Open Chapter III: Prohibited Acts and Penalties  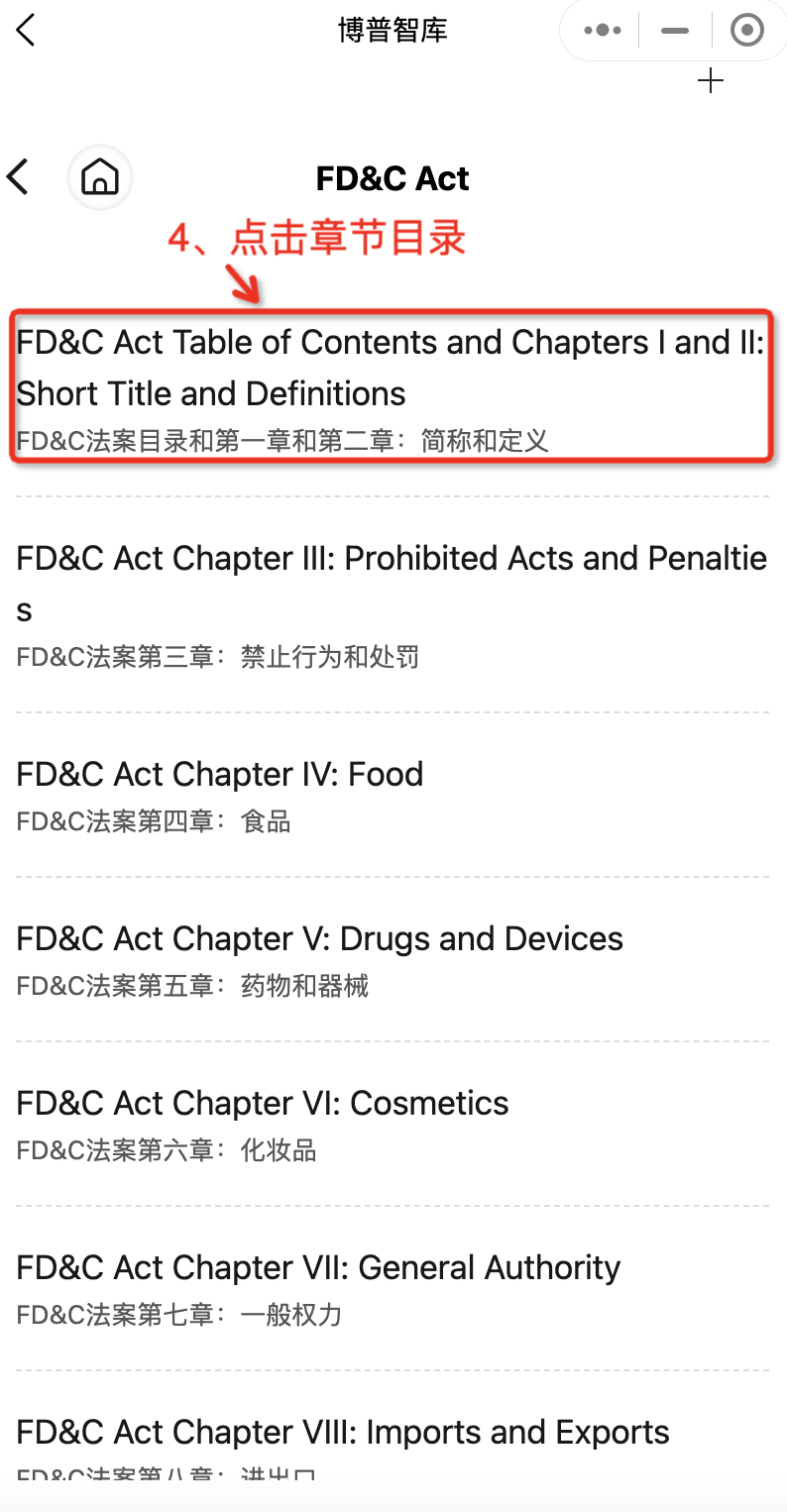(393, 604)
